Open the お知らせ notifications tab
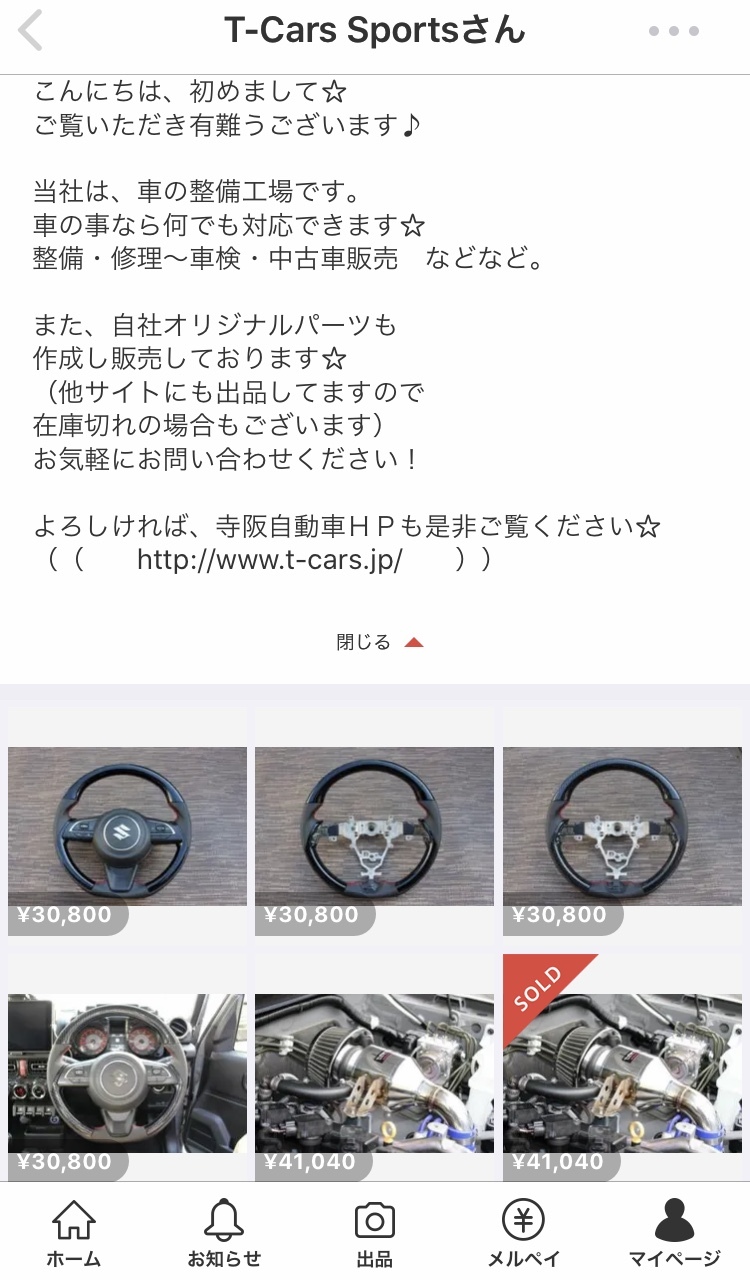Image resolution: width=750 pixels, height=1280 pixels. tap(224, 1233)
